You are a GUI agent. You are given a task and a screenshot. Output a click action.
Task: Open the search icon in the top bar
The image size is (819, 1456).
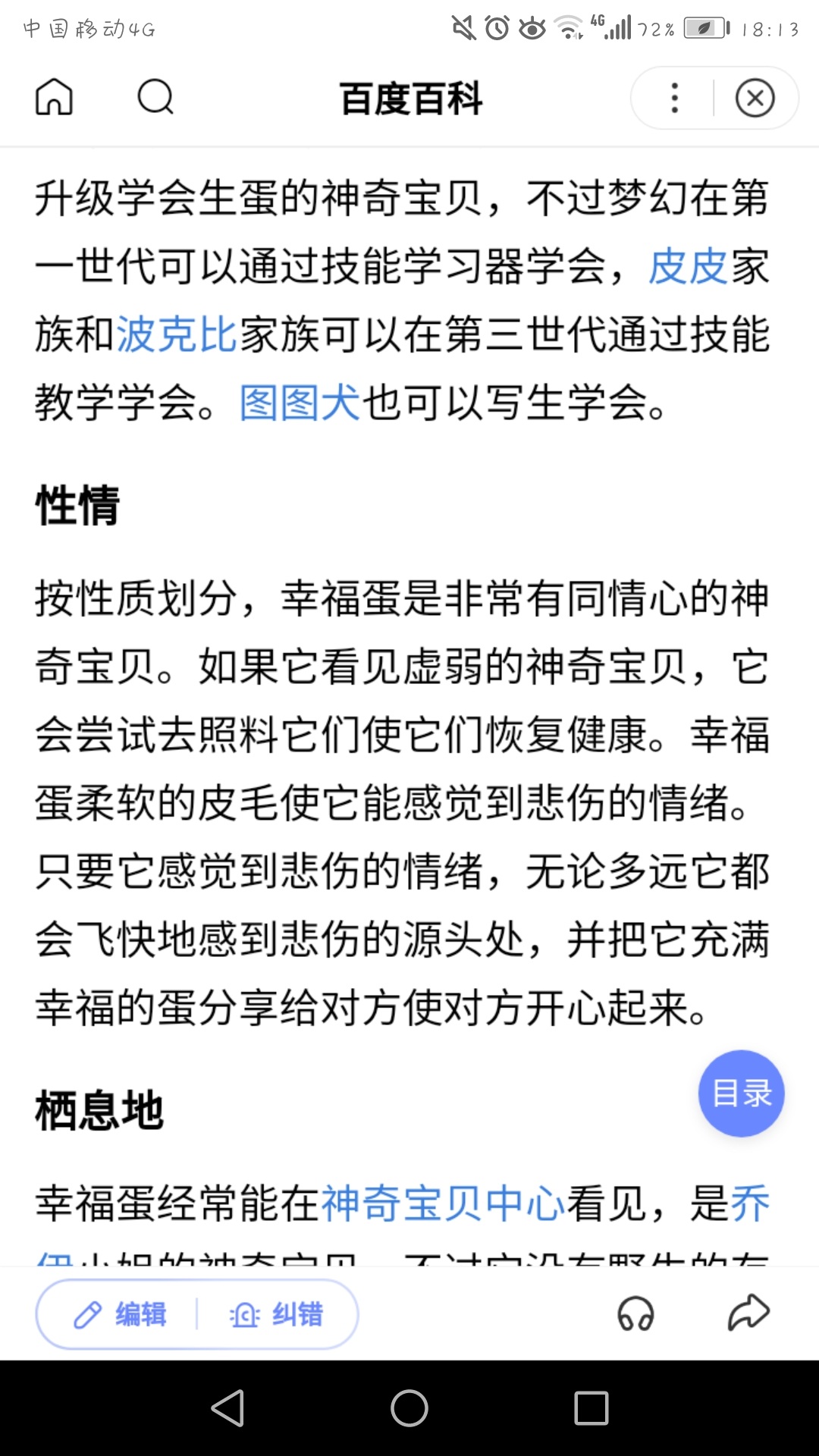click(155, 97)
